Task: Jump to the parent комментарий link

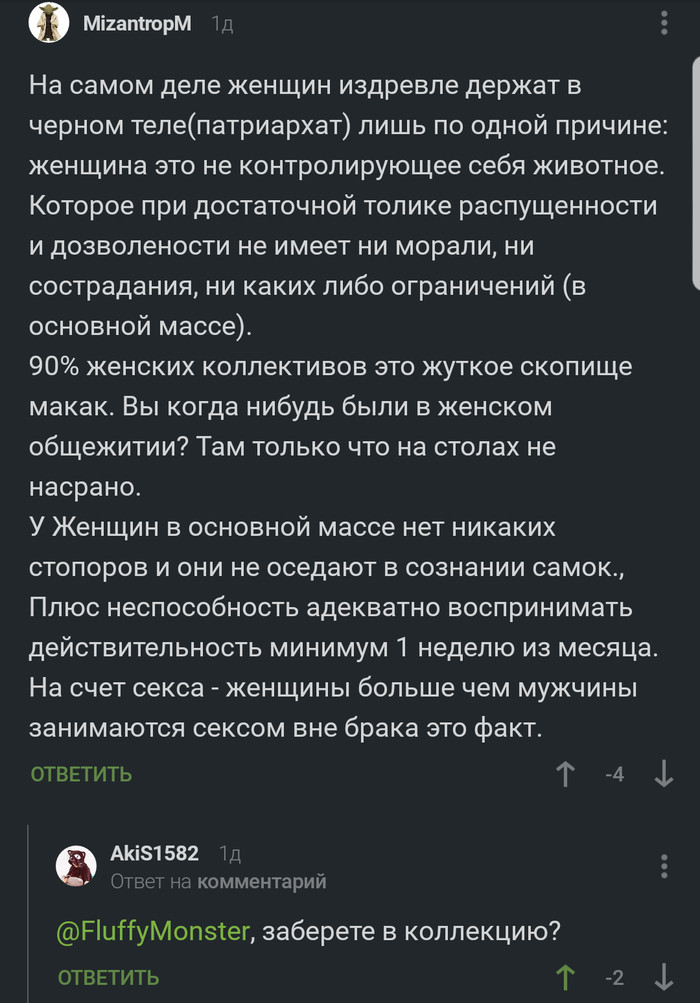Action: click(262, 882)
